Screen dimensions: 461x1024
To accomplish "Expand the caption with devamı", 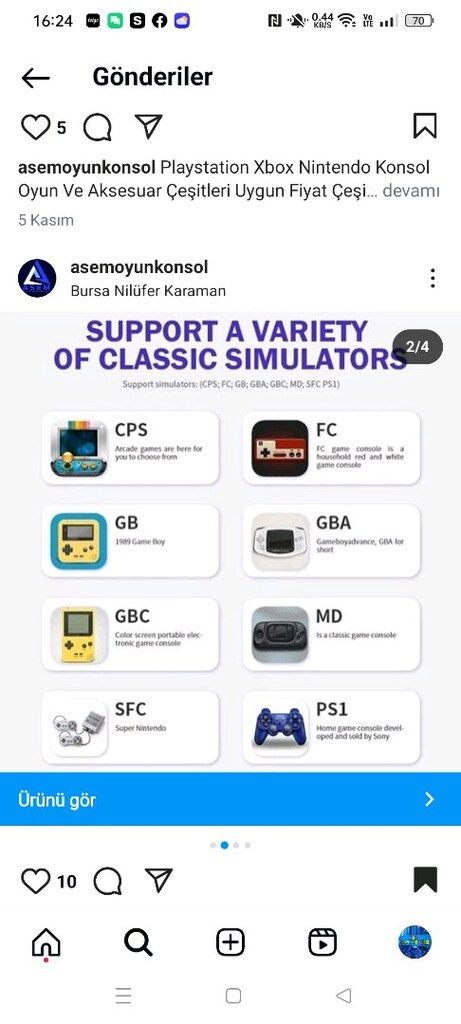I will [x=411, y=191].
